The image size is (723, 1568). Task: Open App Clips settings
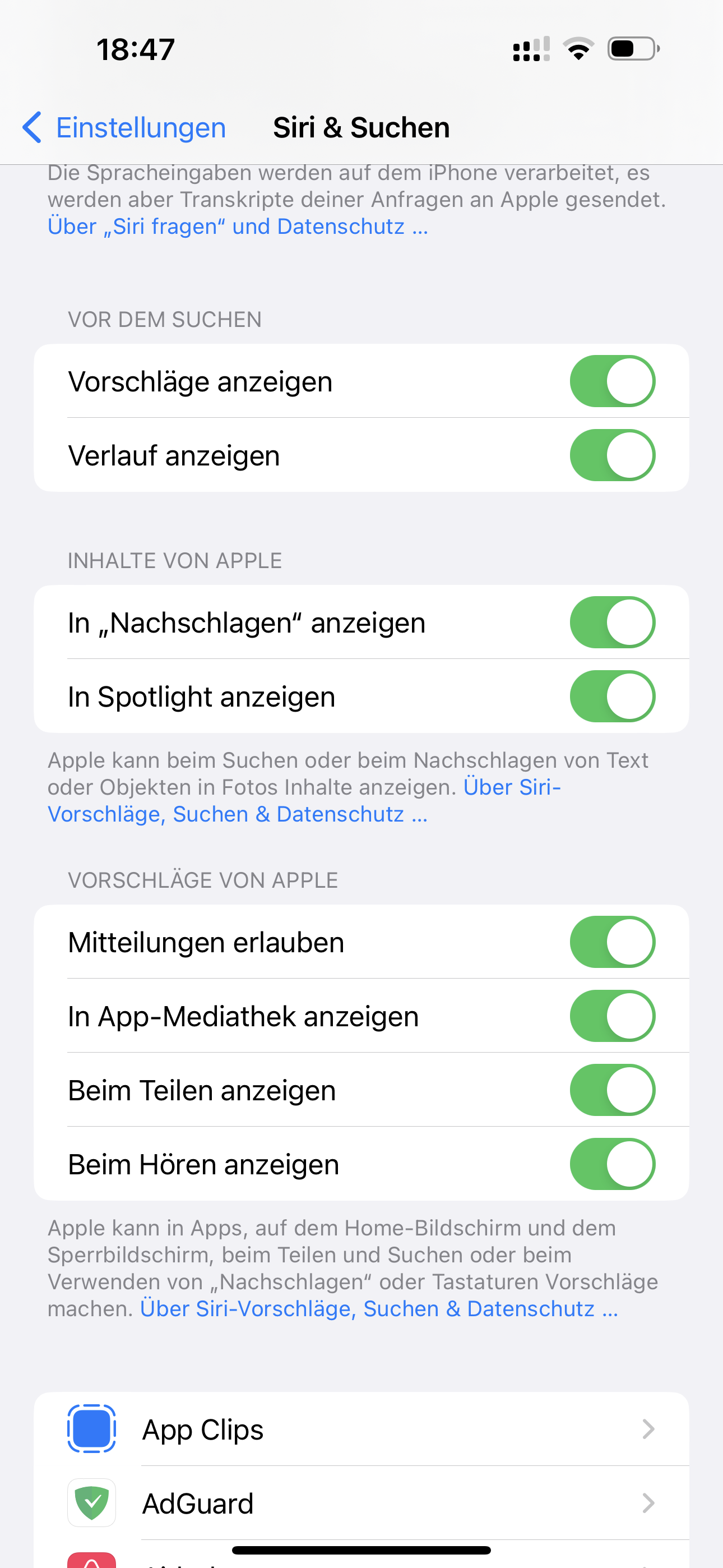361,1429
